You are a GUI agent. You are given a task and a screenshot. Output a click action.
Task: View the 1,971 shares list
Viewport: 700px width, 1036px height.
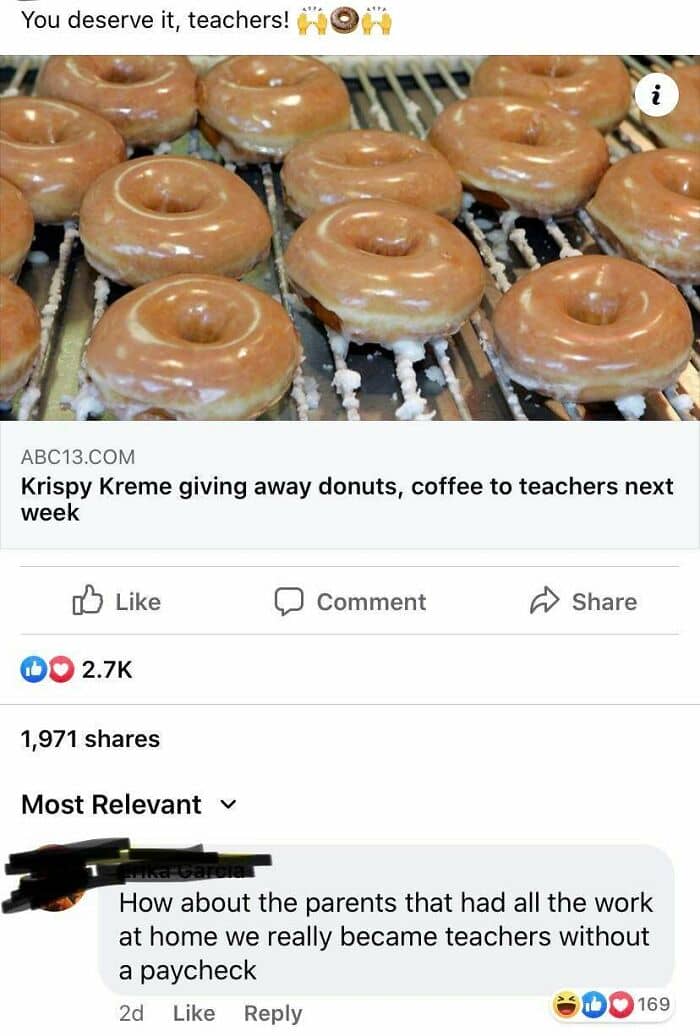tap(90, 739)
